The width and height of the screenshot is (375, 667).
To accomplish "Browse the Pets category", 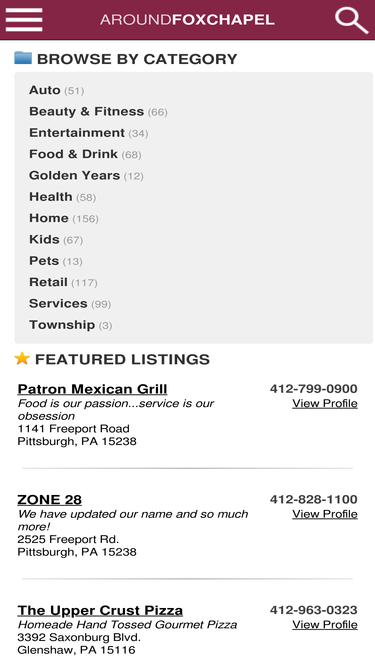I will 44,260.
